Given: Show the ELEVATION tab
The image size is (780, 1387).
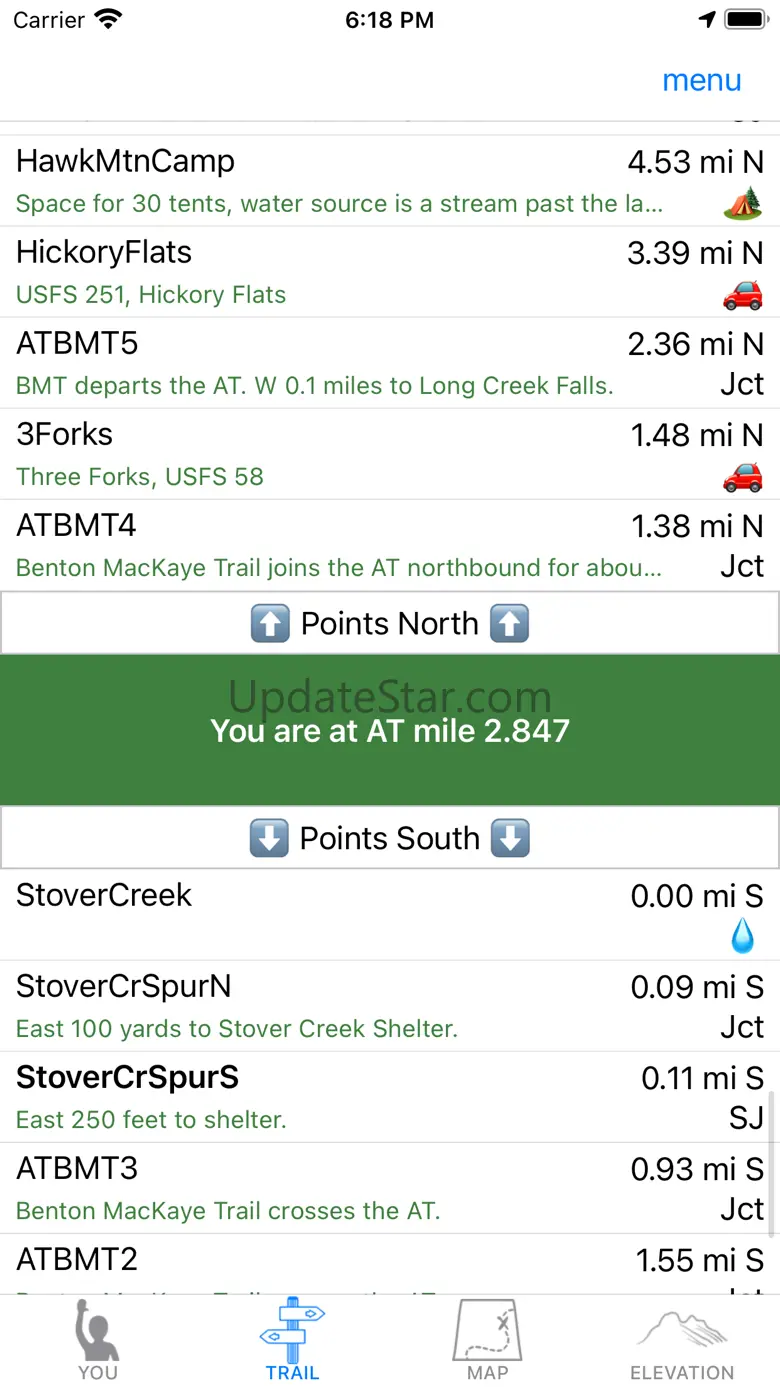Looking at the screenshot, I should [682, 1341].
